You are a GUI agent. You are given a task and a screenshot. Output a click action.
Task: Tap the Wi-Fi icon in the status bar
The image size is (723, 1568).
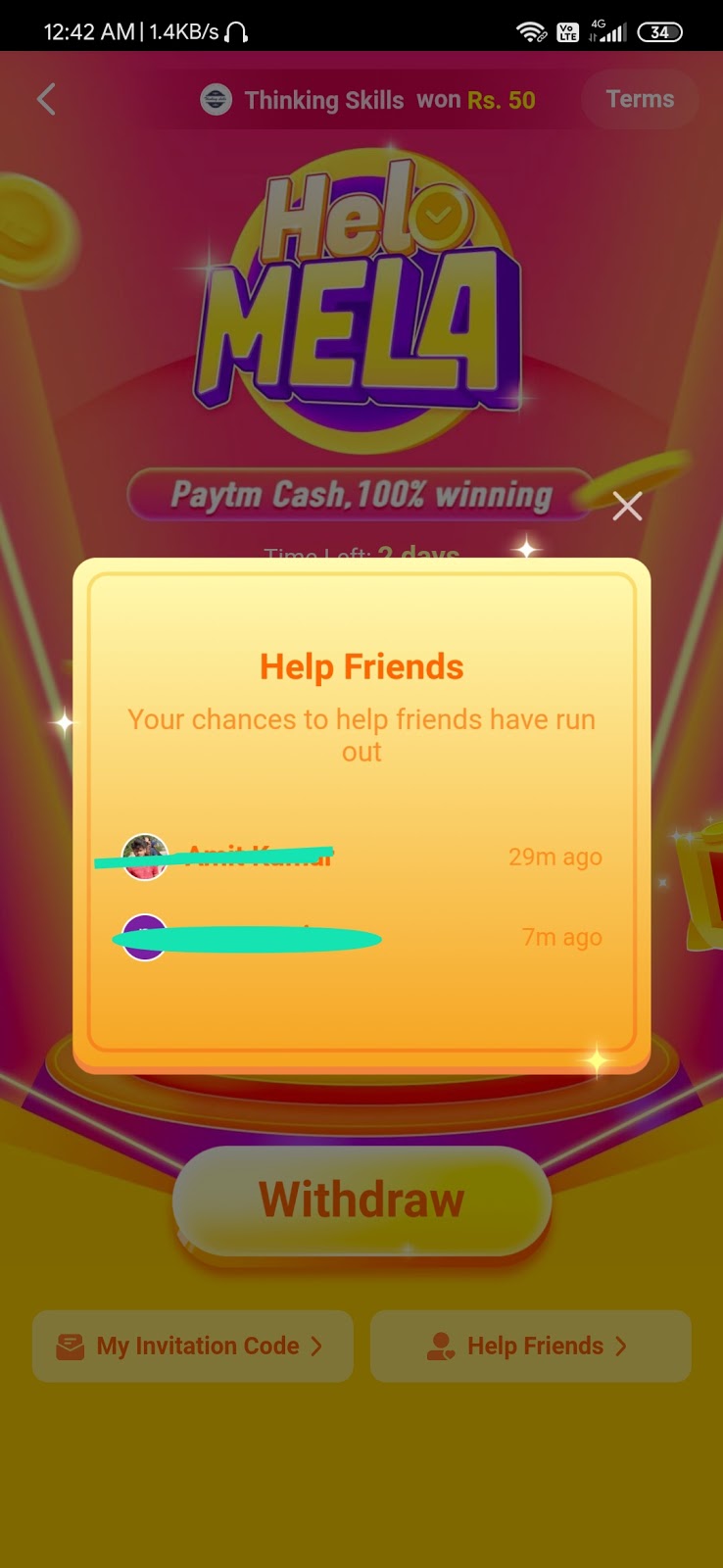tap(530, 30)
